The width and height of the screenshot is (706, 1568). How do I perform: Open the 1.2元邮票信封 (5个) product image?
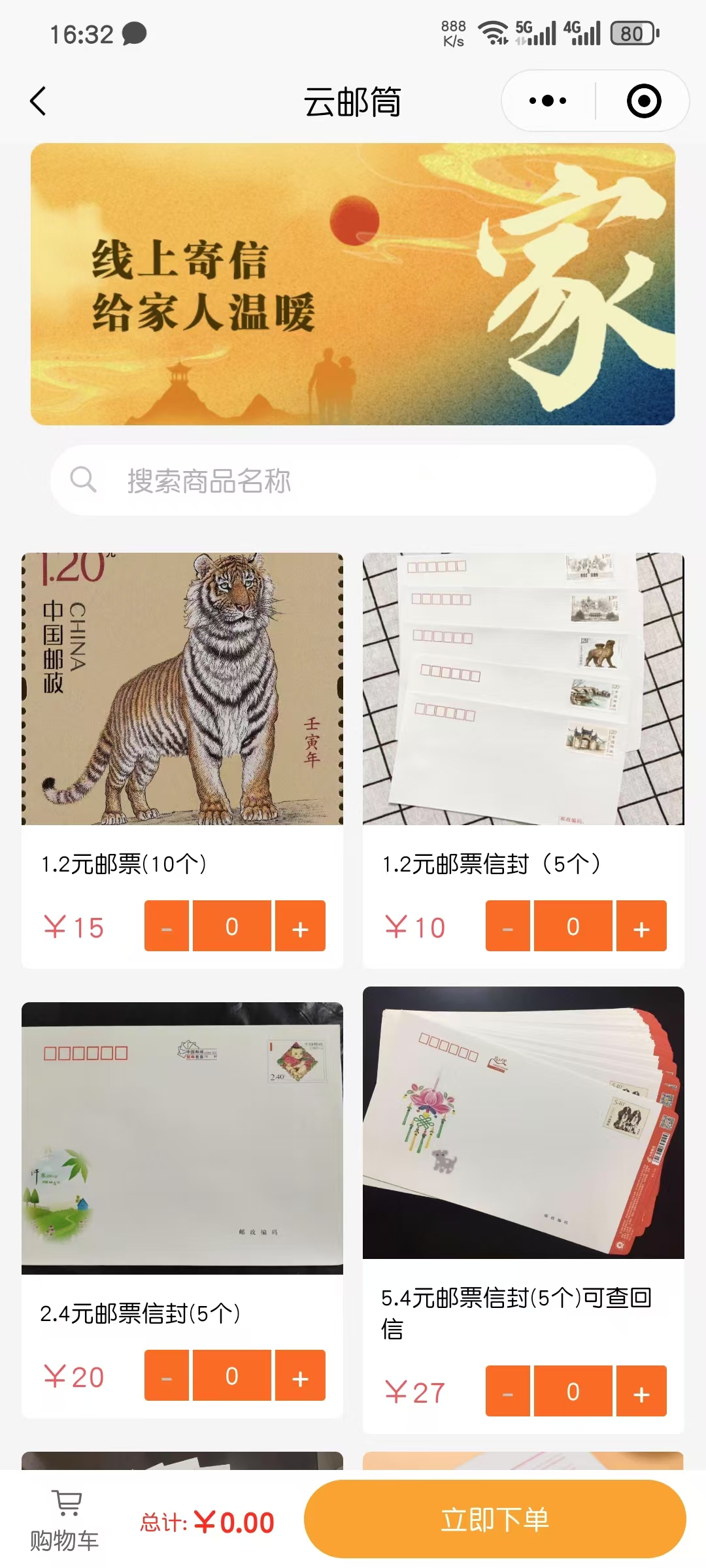tap(523, 689)
